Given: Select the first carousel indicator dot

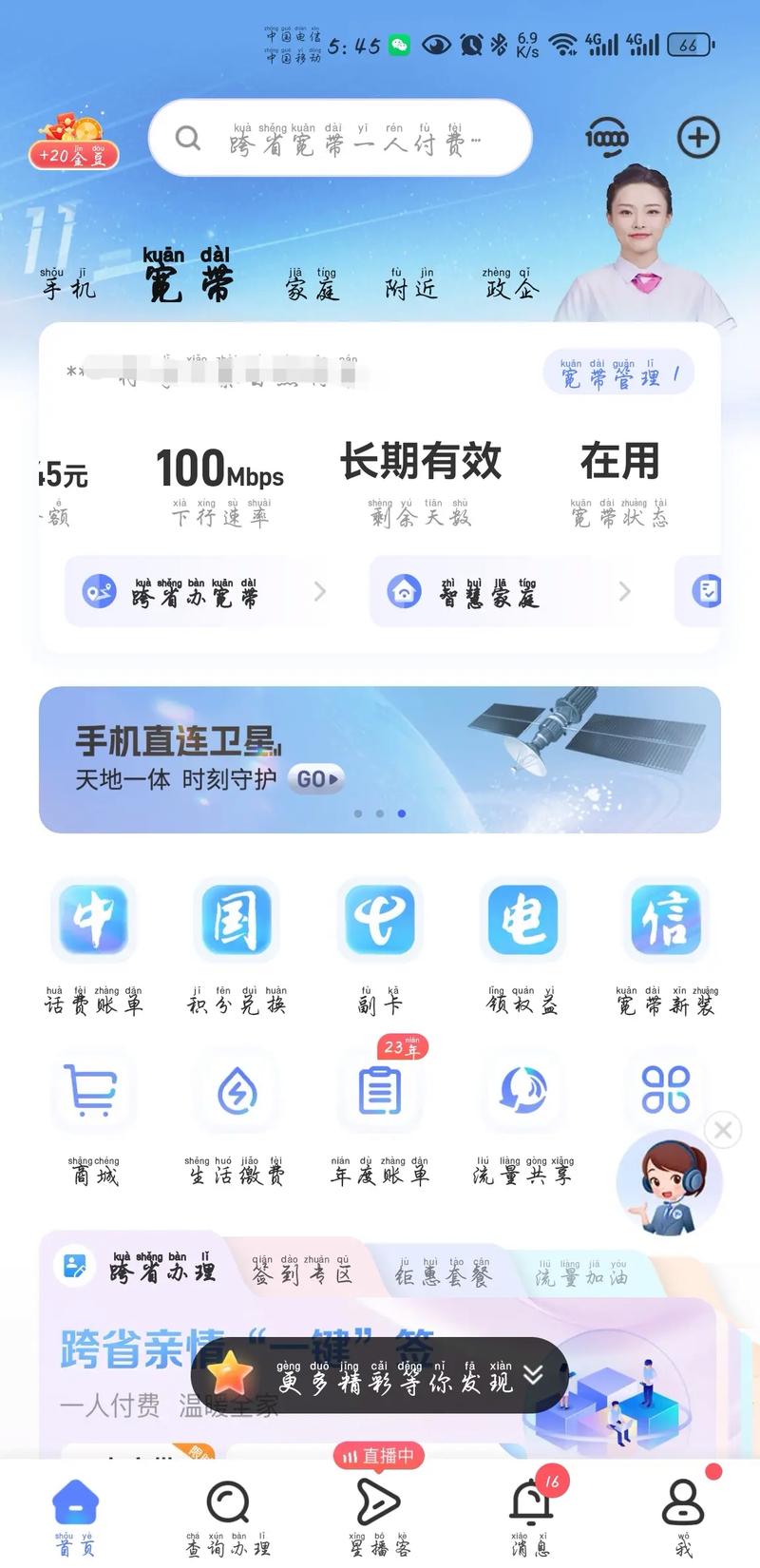Looking at the screenshot, I should [x=359, y=813].
